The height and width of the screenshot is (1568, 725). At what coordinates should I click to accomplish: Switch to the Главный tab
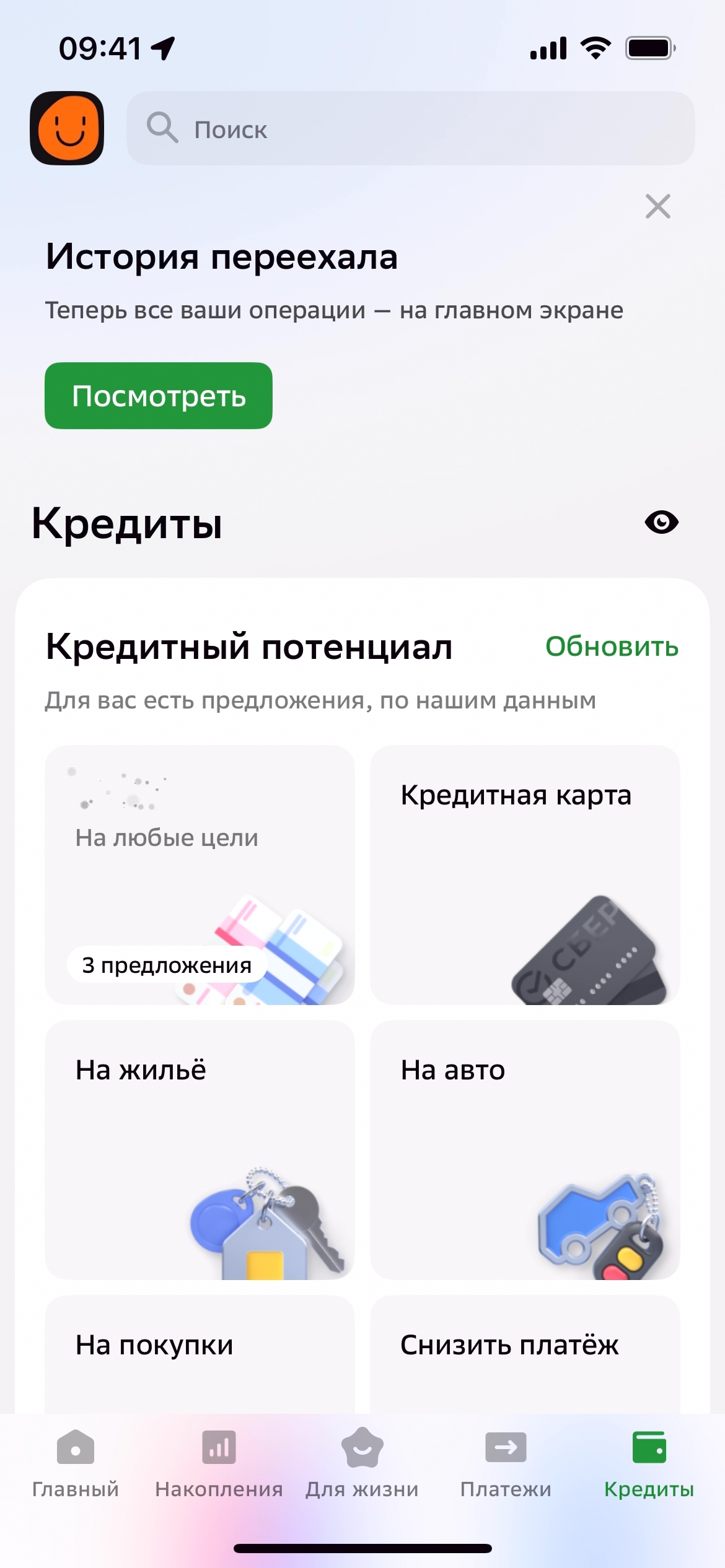pyautogui.click(x=76, y=1463)
